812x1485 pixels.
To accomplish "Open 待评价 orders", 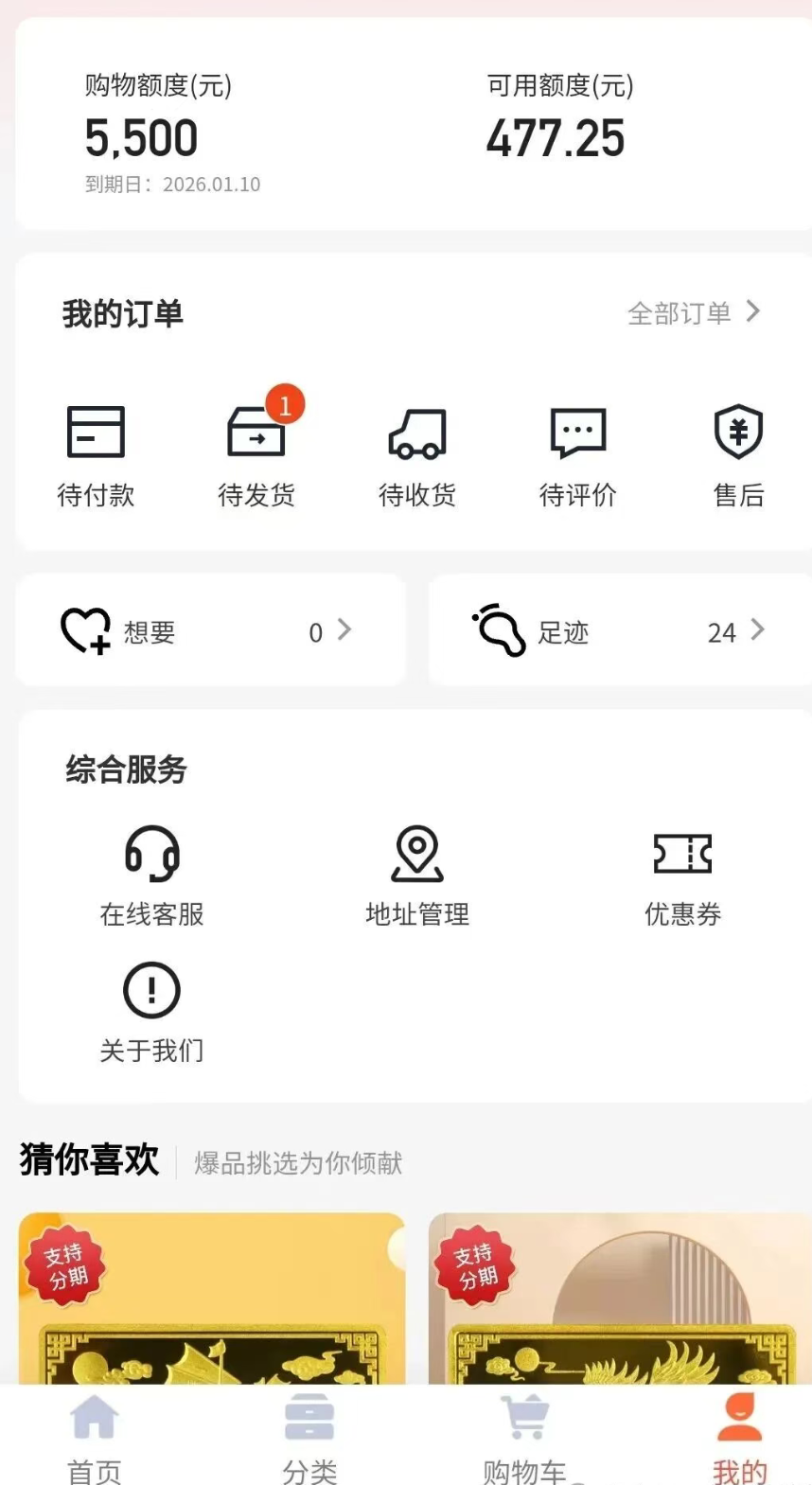I will [578, 454].
